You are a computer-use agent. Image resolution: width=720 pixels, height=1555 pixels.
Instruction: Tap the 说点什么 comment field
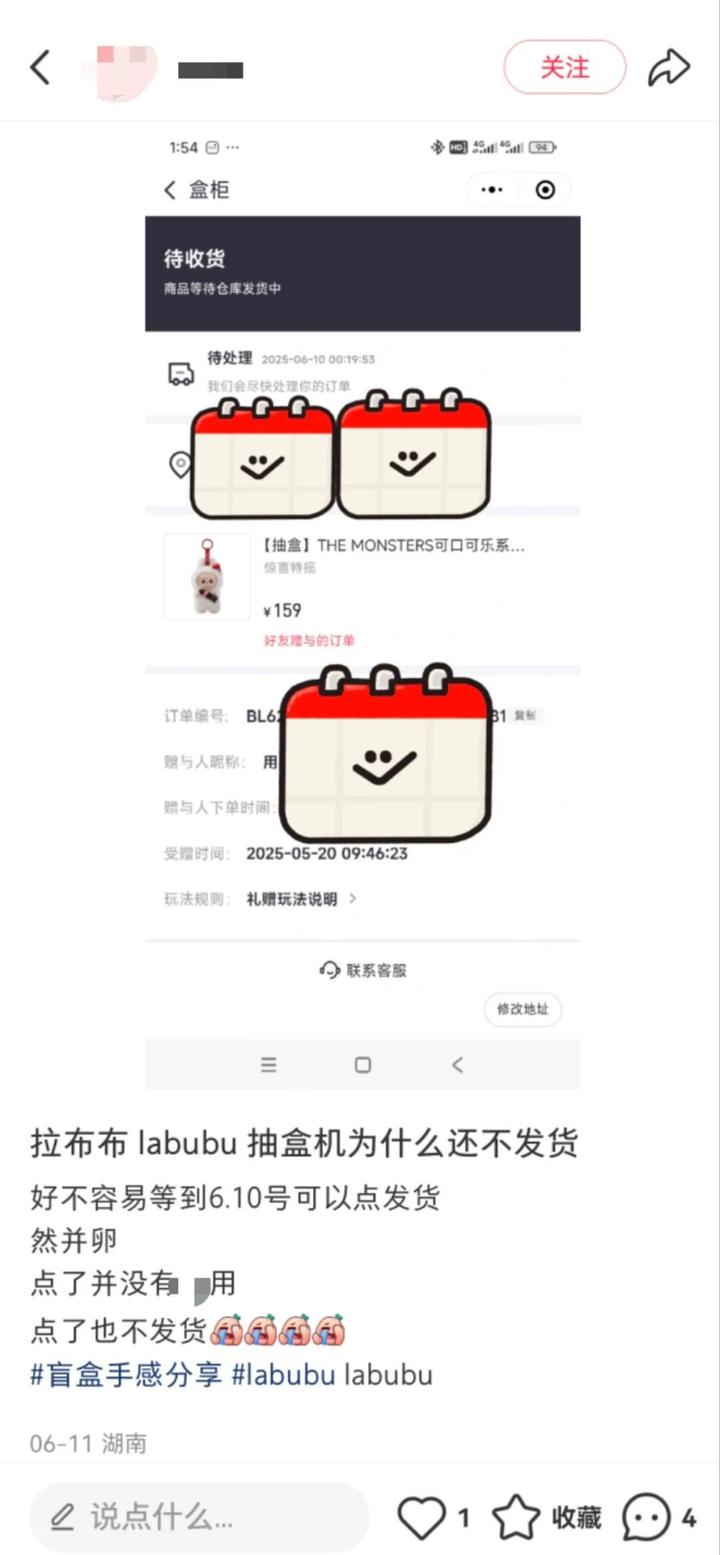(x=198, y=1517)
